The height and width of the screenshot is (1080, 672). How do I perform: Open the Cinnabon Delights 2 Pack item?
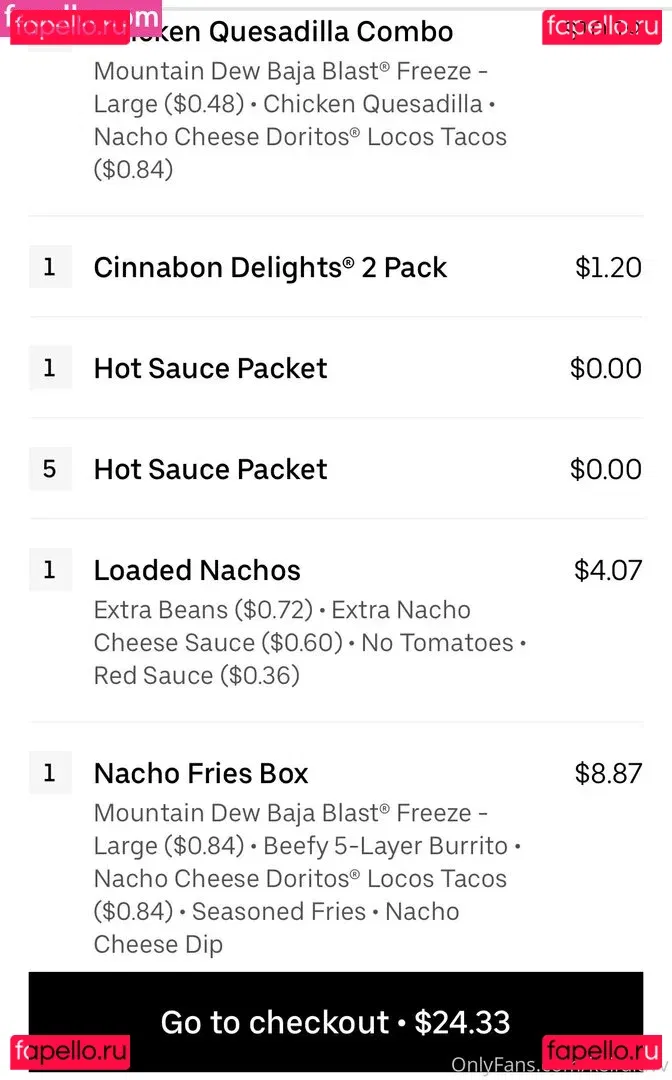270,268
